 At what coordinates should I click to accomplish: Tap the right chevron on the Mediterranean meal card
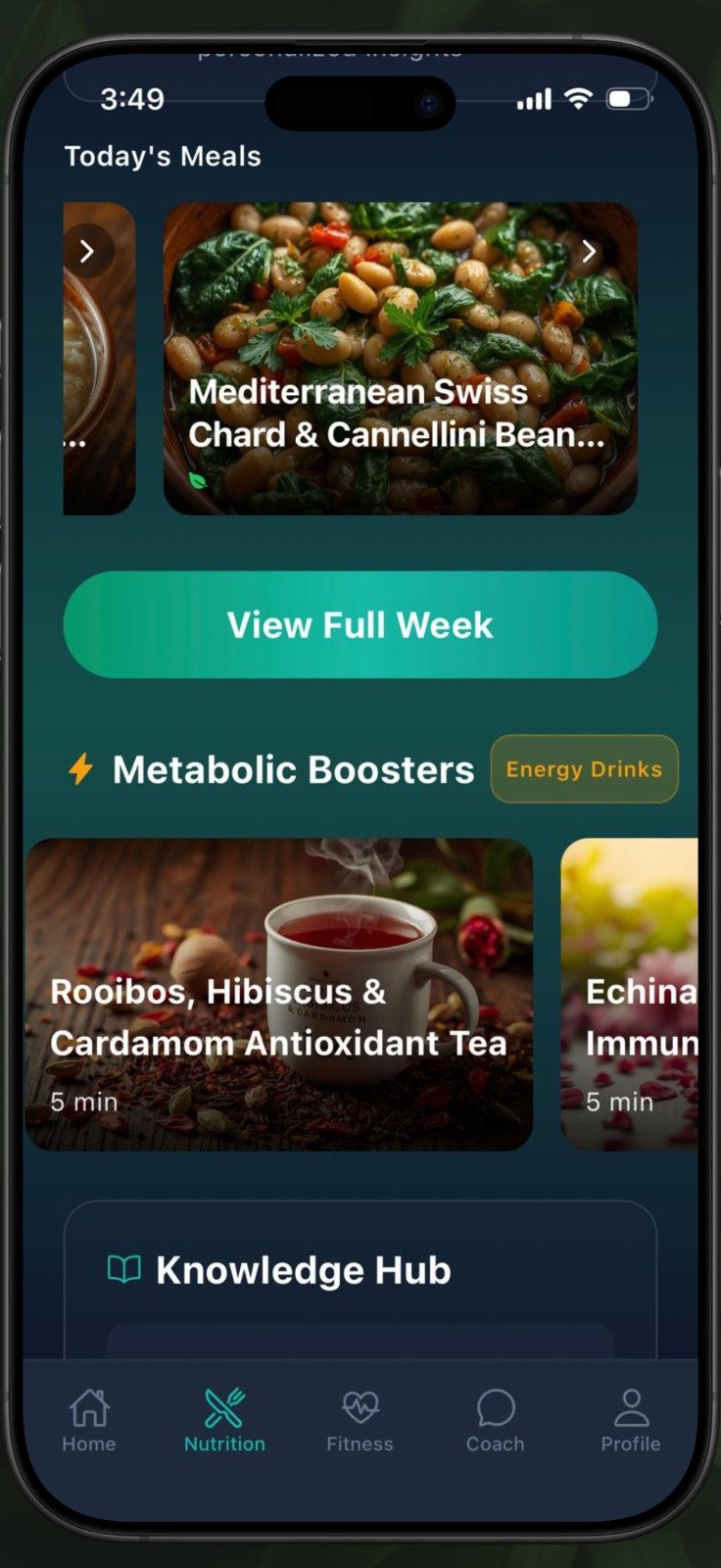click(589, 252)
